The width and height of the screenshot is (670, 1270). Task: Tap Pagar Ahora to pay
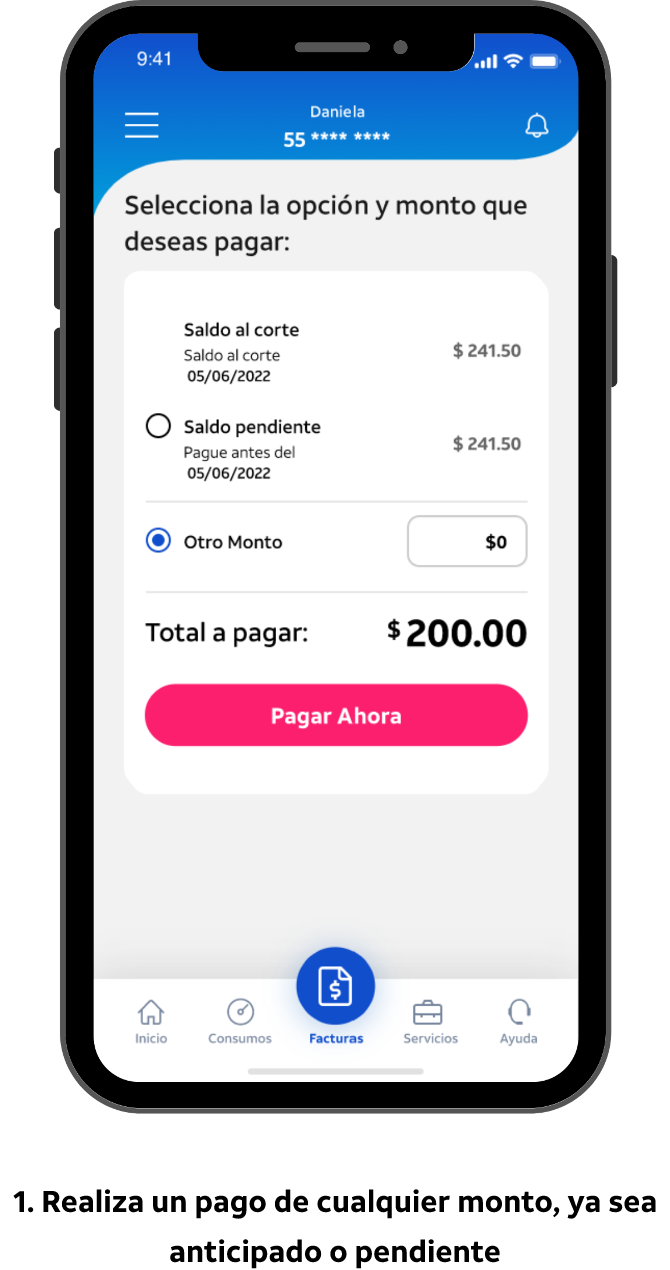click(336, 716)
